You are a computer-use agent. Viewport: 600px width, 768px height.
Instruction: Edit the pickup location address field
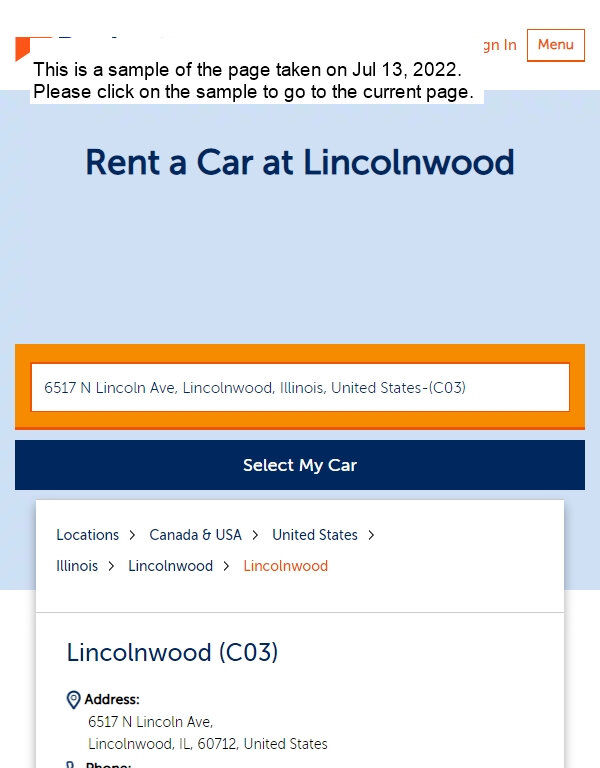pyautogui.click(x=300, y=388)
